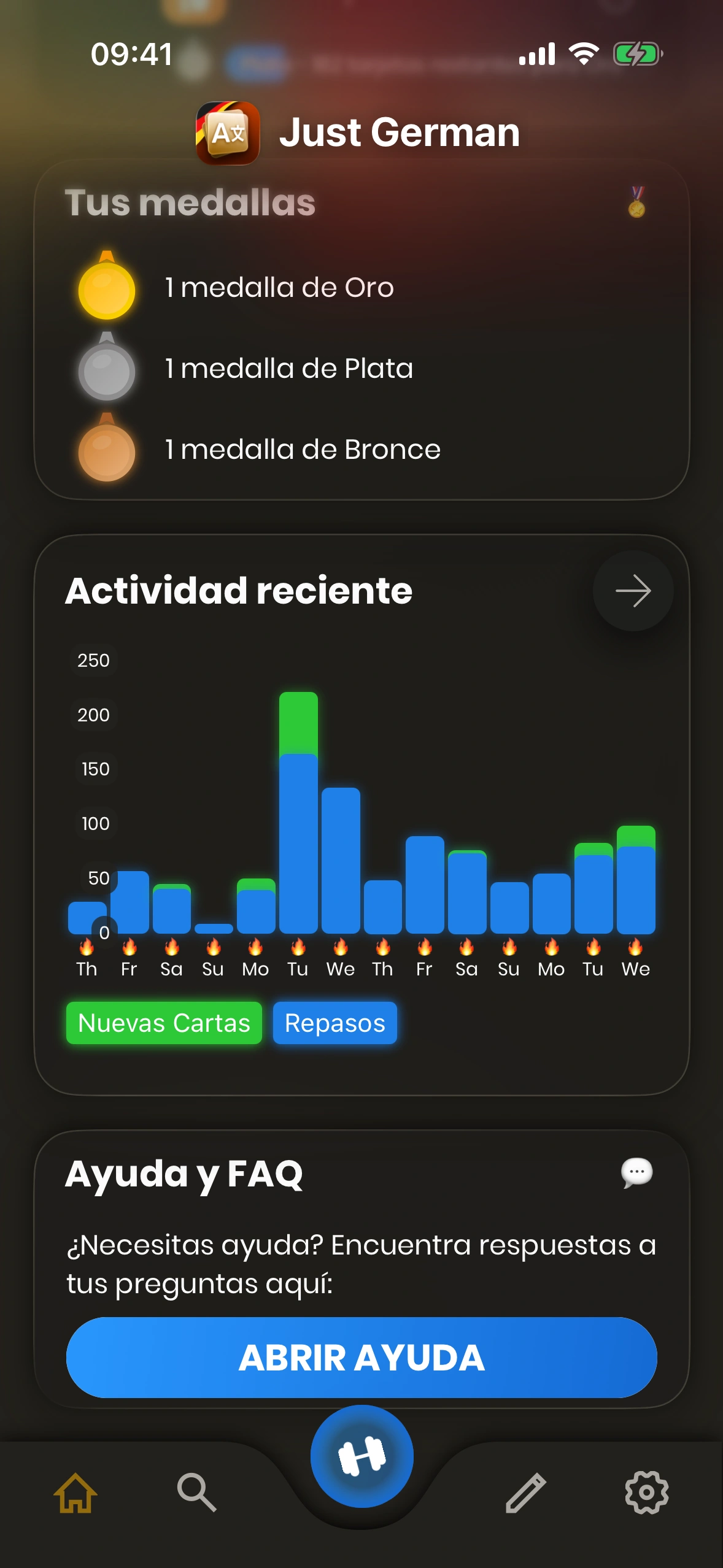Open the pencil edit tab
723x1568 pixels.
coord(526,1492)
